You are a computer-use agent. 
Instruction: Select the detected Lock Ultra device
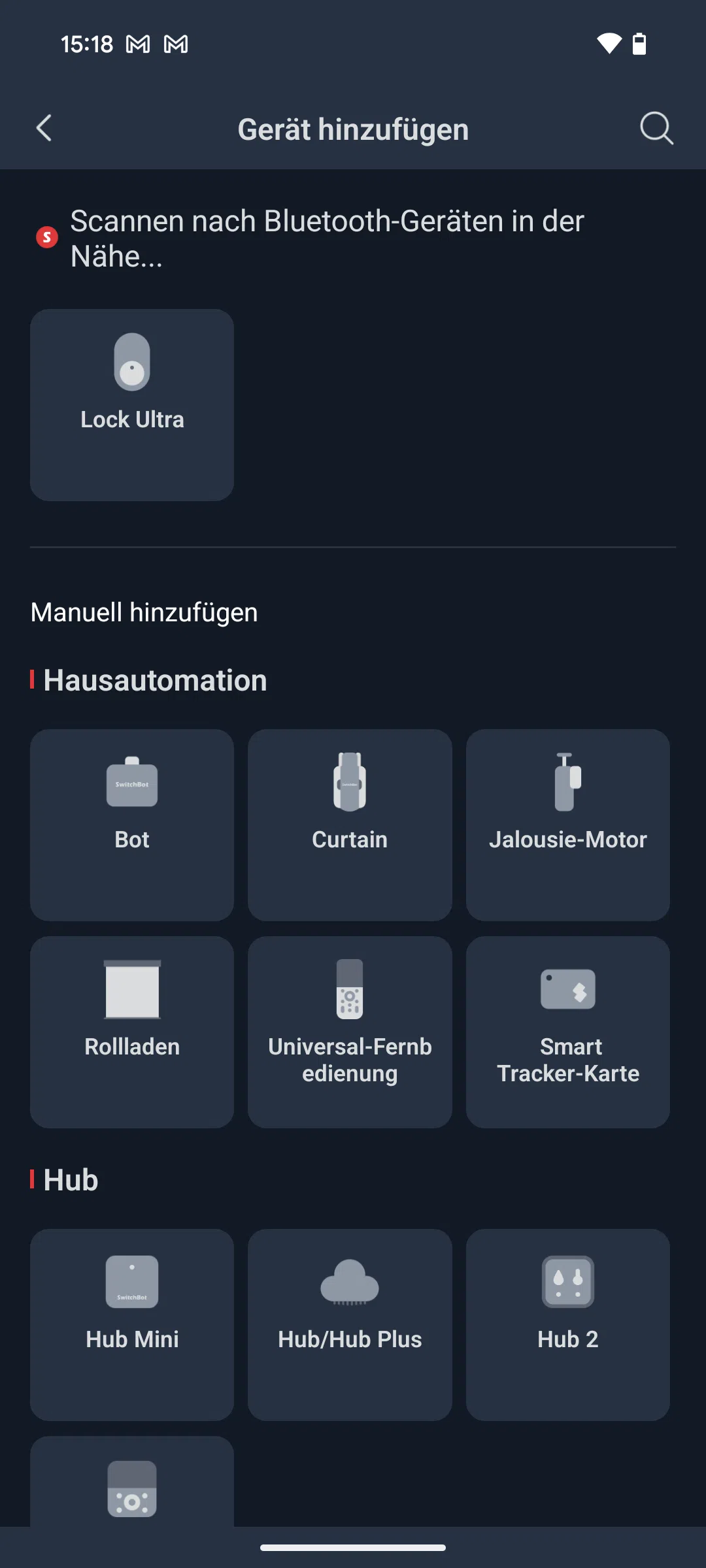coord(132,405)
